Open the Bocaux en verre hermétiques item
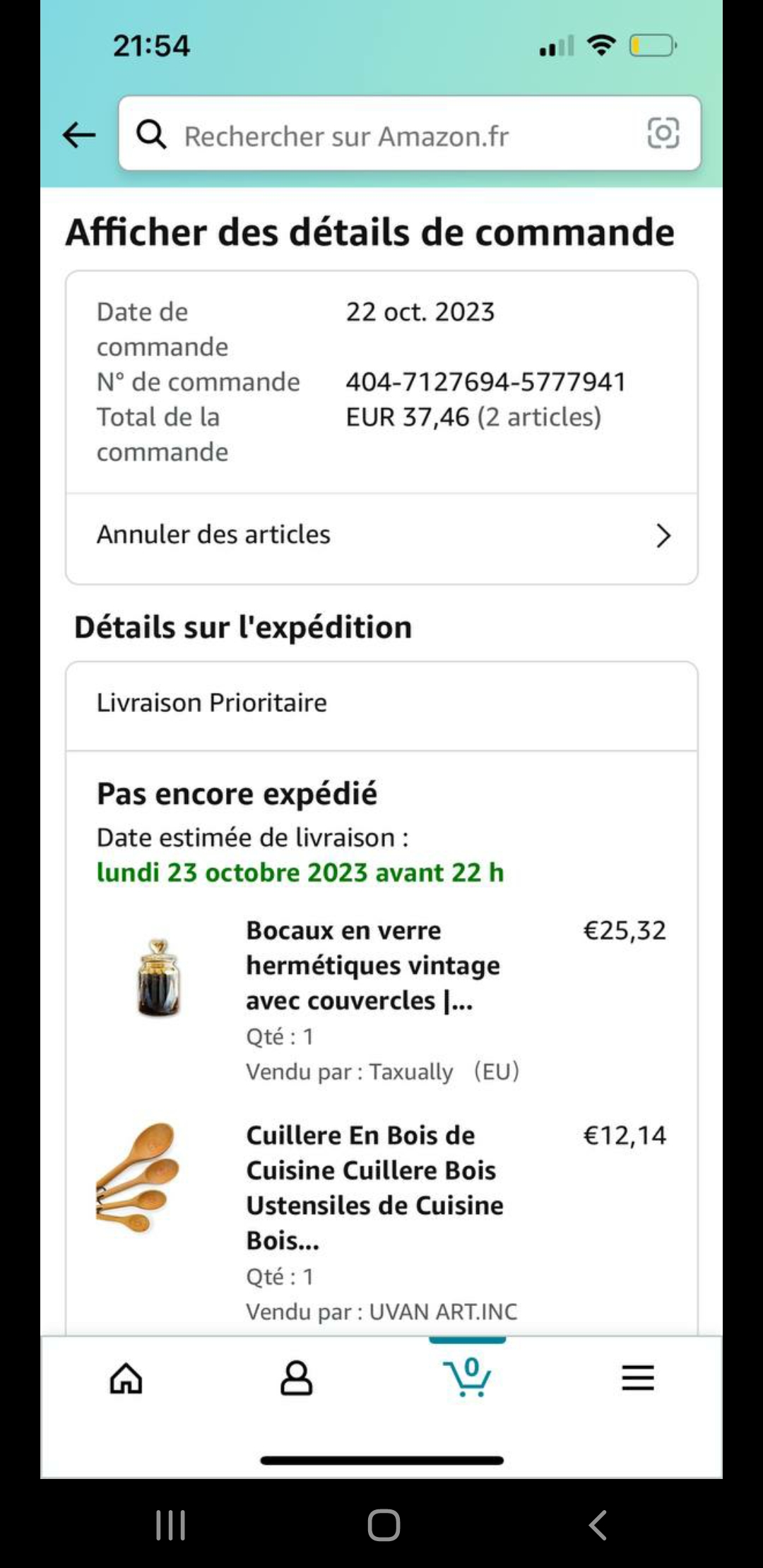Screen dimensions: 763x1568 [x=372, y=965]
